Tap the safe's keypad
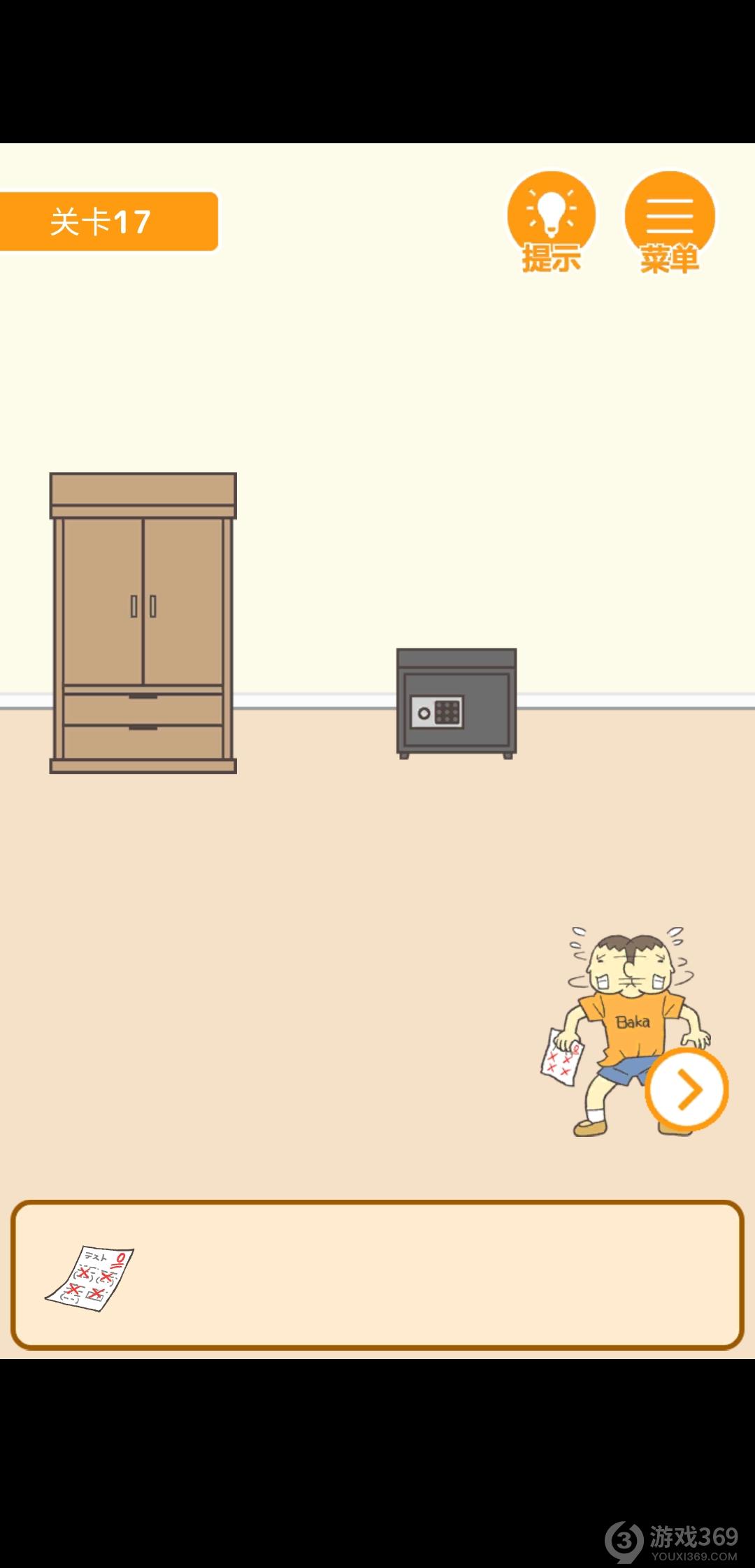755x1568 pixels. tap(447, 712)
